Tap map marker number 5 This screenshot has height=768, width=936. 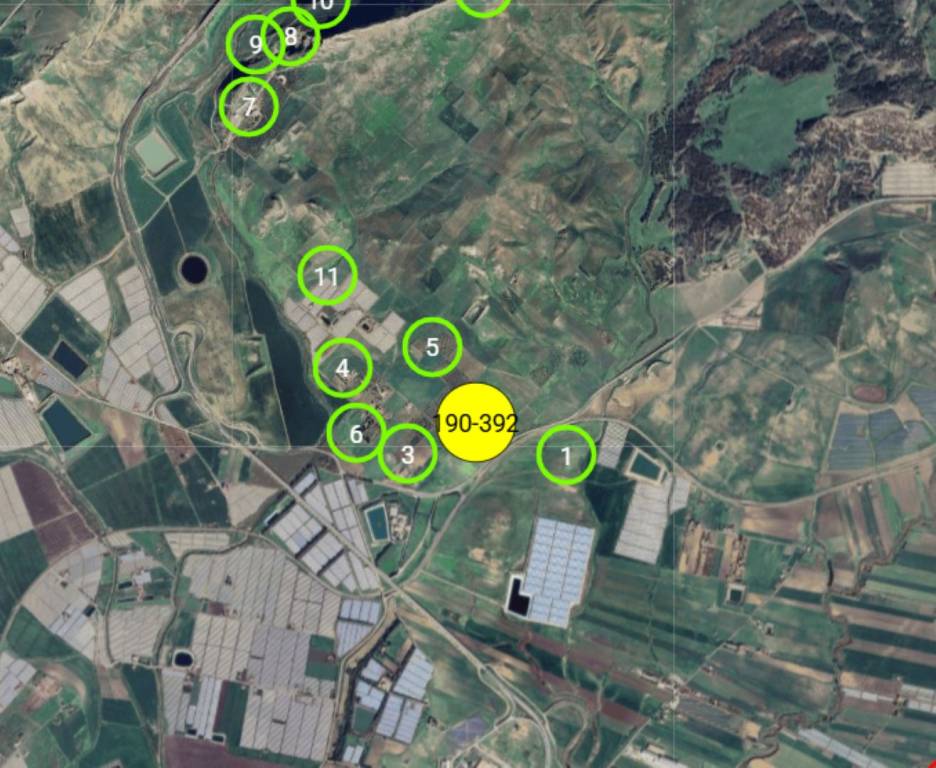pyautogui.click(x=432, y=347)
